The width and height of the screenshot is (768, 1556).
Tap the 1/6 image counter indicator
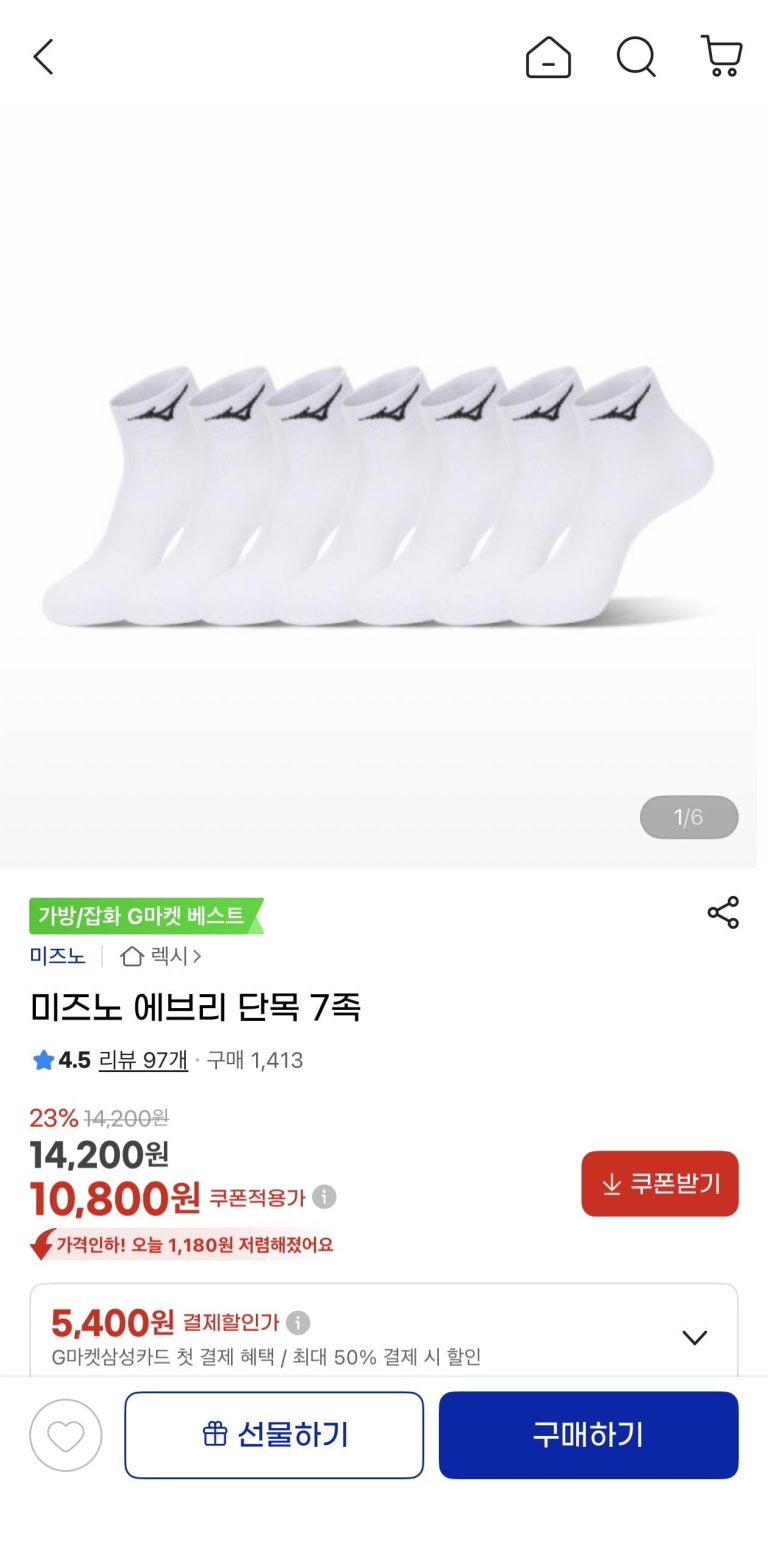click(x=689, y=817)
